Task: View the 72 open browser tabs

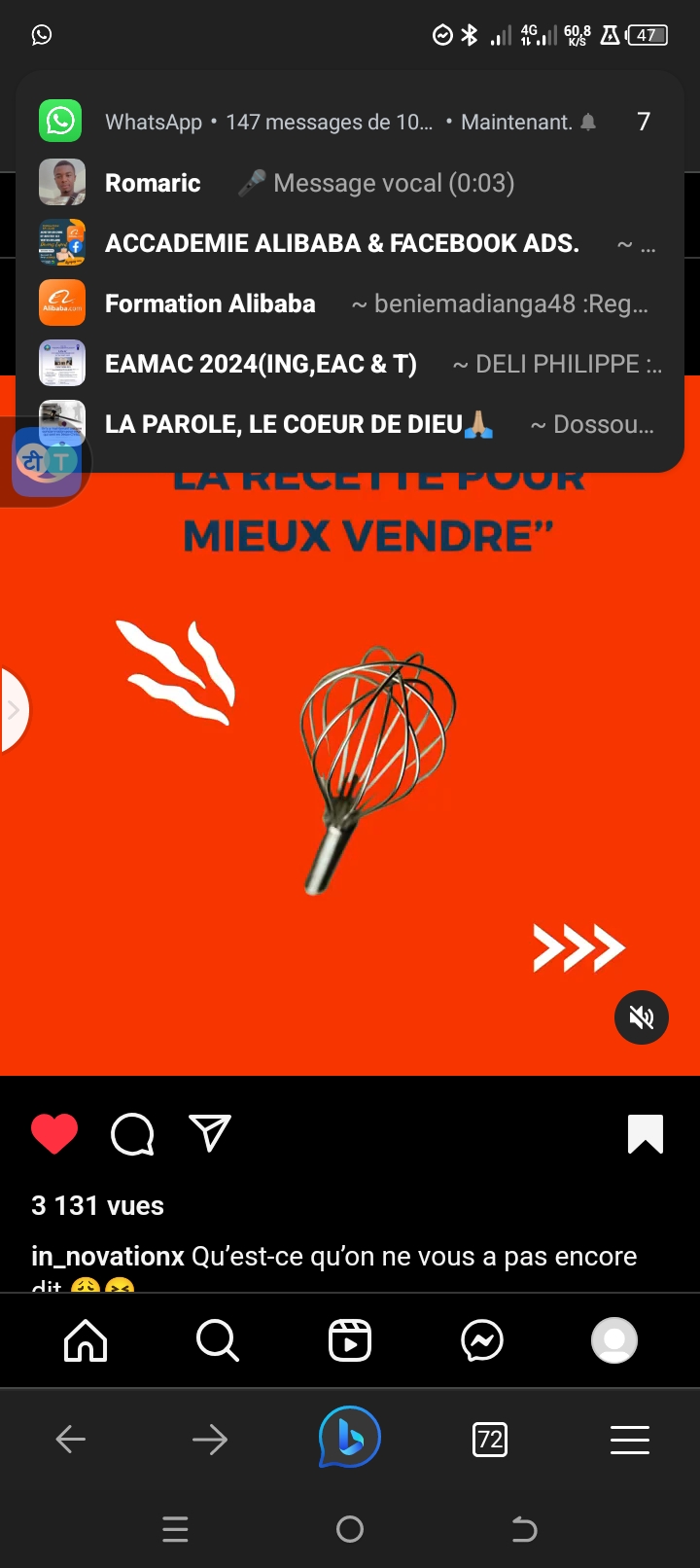Action: [490, 1439]
